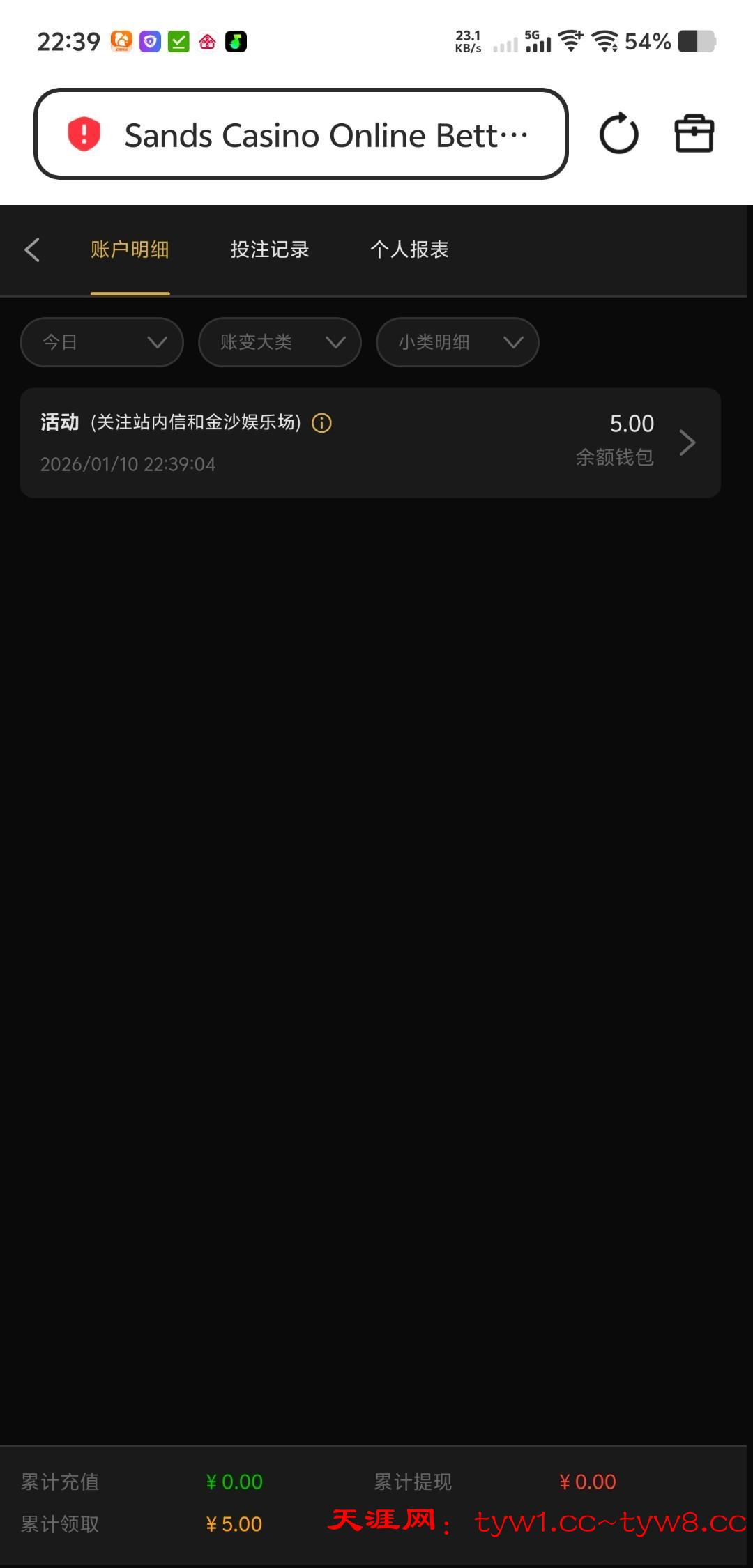Show info for the 活动 entry
Screen dimensions: 753x1568
[321, 423]
